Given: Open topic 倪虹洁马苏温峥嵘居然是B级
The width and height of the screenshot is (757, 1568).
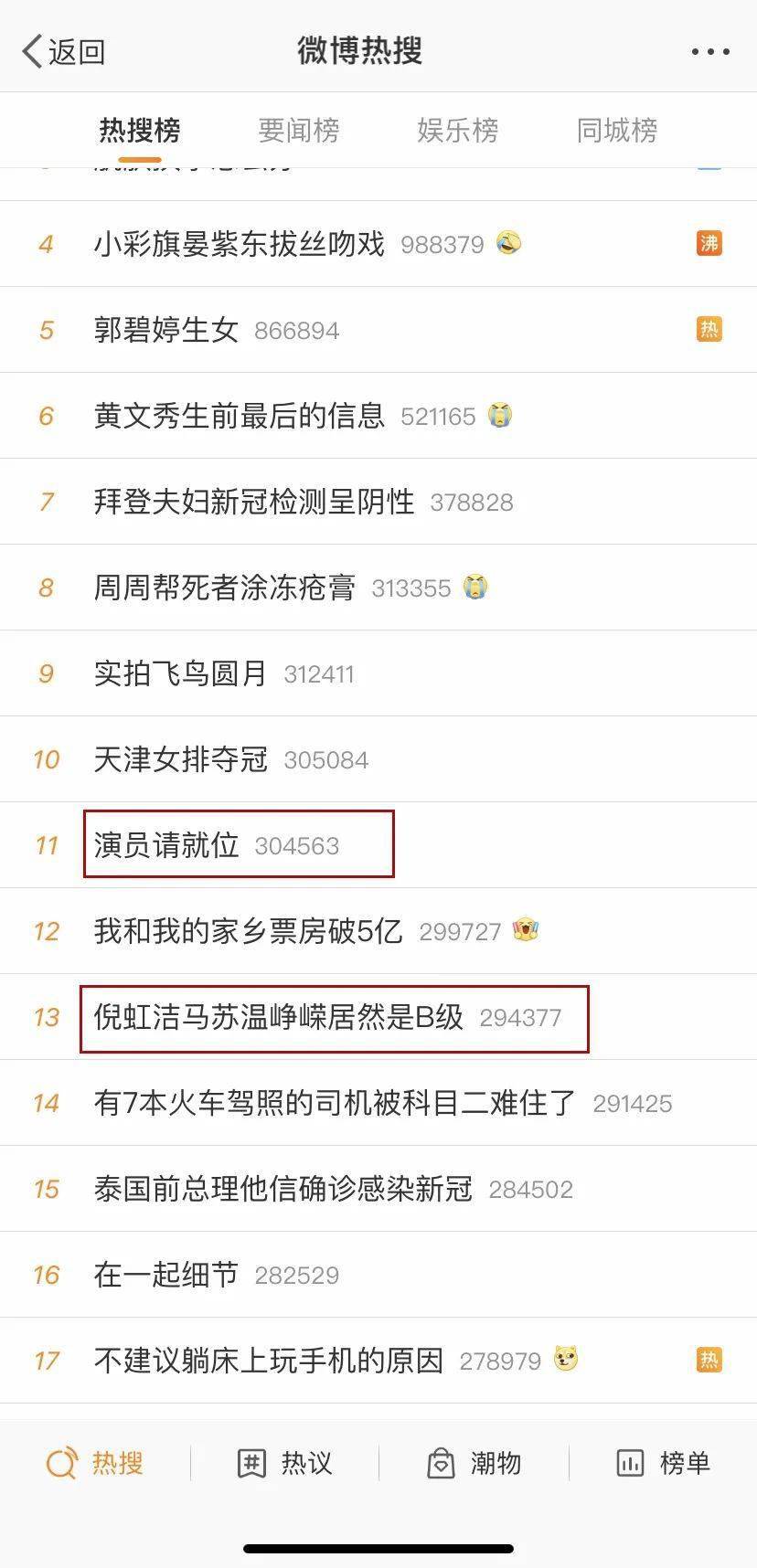Looking at the screenshot, I should [x=279, y=1017].
